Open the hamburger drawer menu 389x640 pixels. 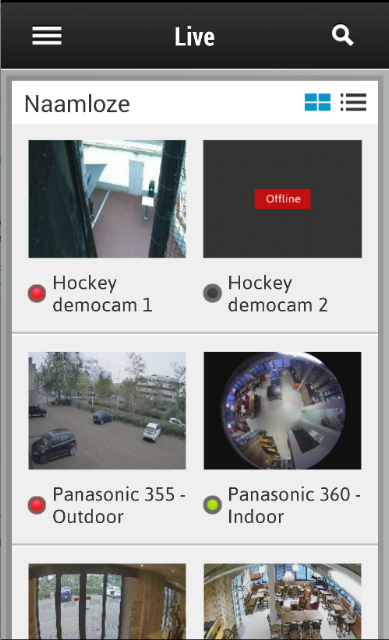(47, 36)
